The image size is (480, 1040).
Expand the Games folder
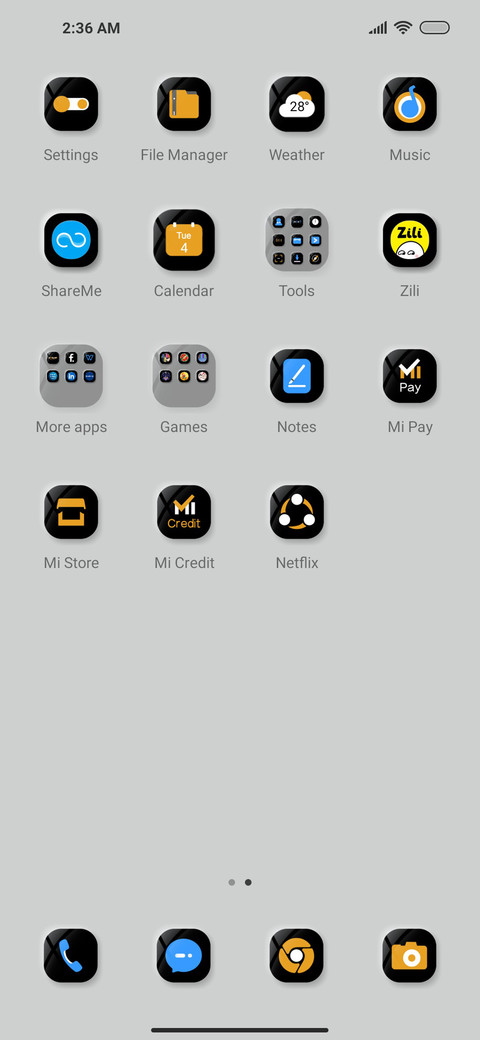184,376
